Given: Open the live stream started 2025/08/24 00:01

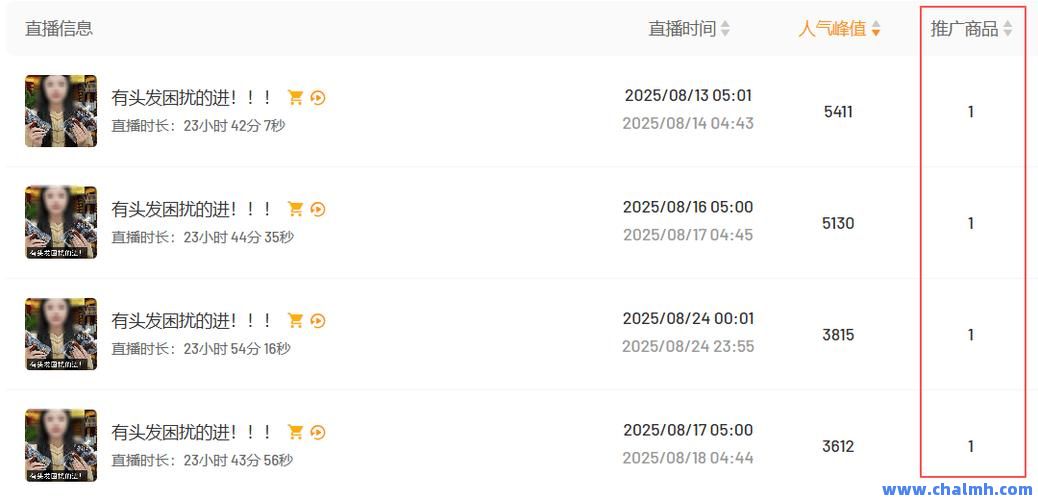Looking at the screenshot, I should pos(191,321).
